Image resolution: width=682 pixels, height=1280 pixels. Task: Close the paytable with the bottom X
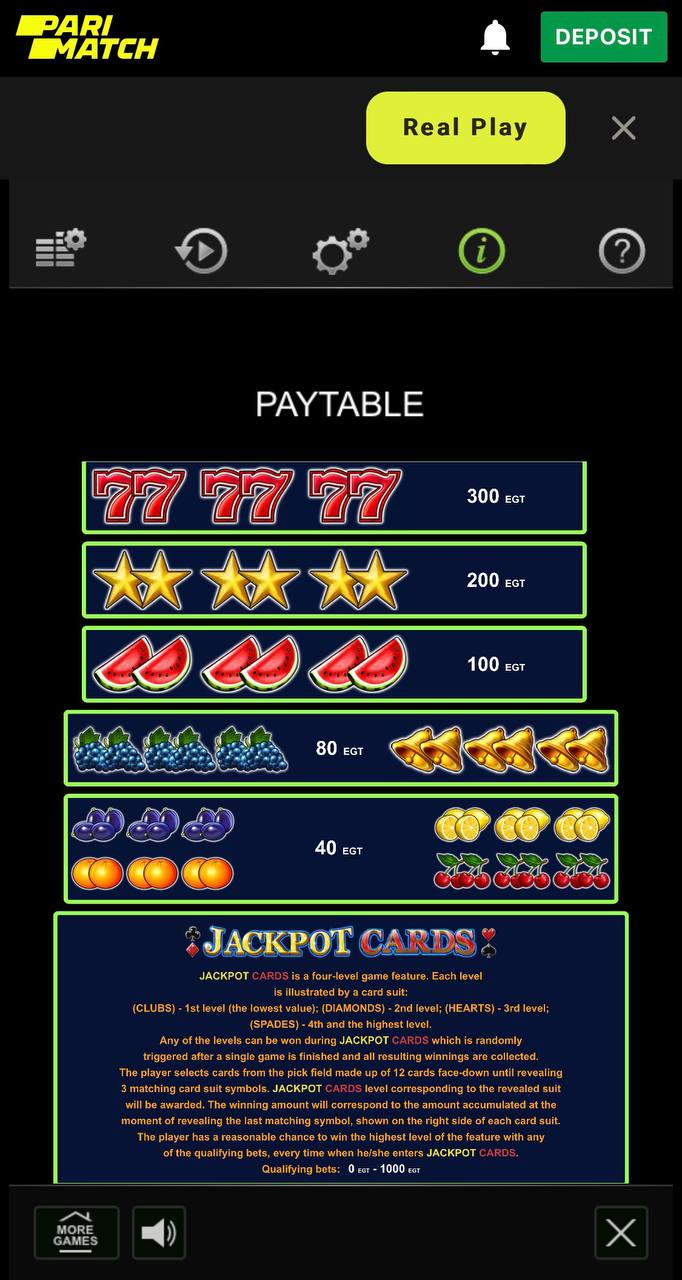[x=620, y=1233]
